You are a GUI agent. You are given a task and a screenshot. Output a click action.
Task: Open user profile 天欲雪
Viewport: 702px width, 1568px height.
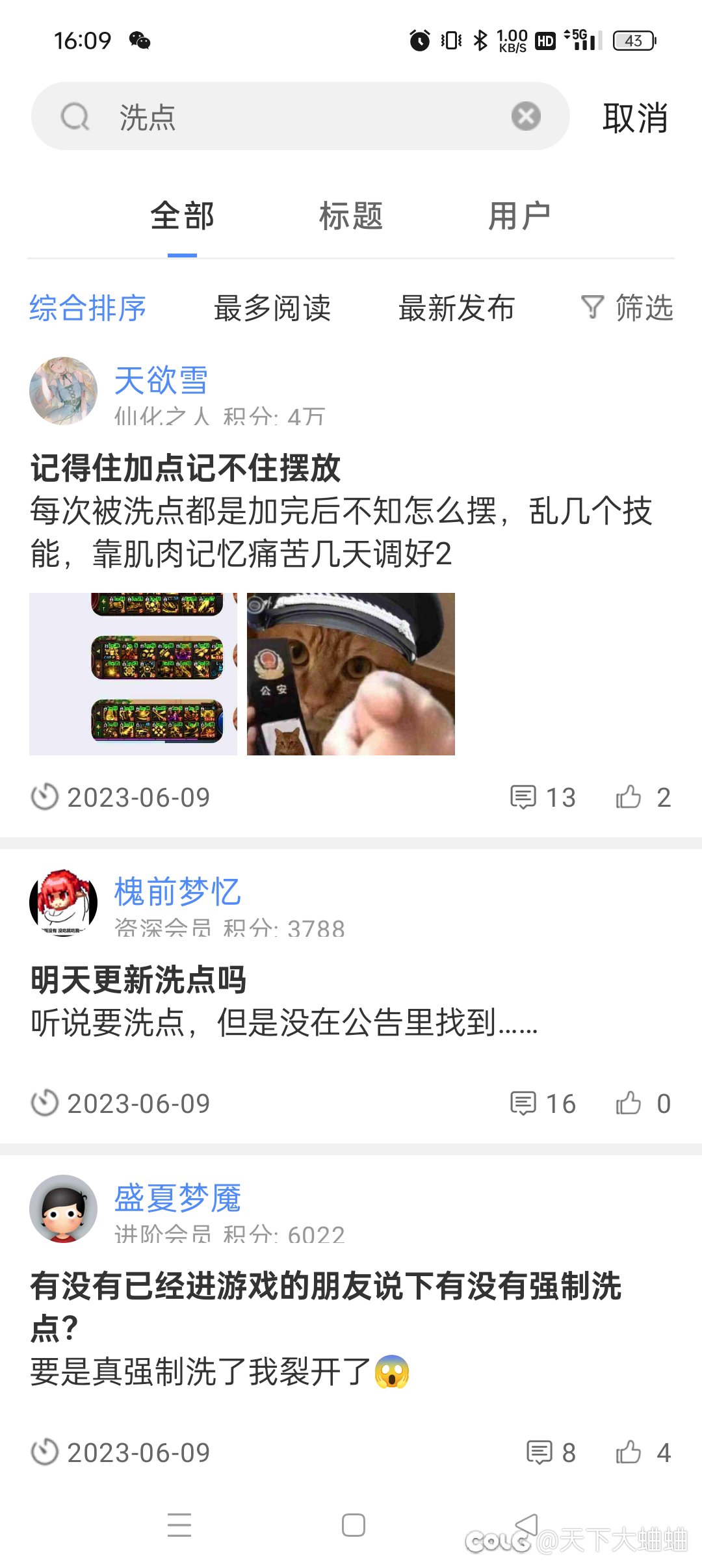tap(161, 380)
